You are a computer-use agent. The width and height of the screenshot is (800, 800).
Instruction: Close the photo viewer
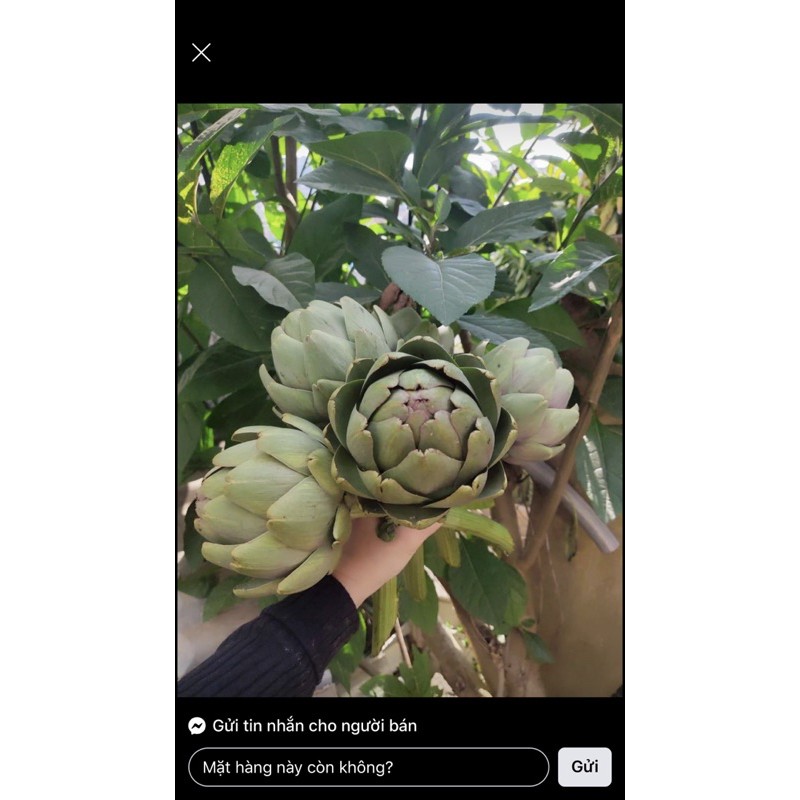[201, 53]
